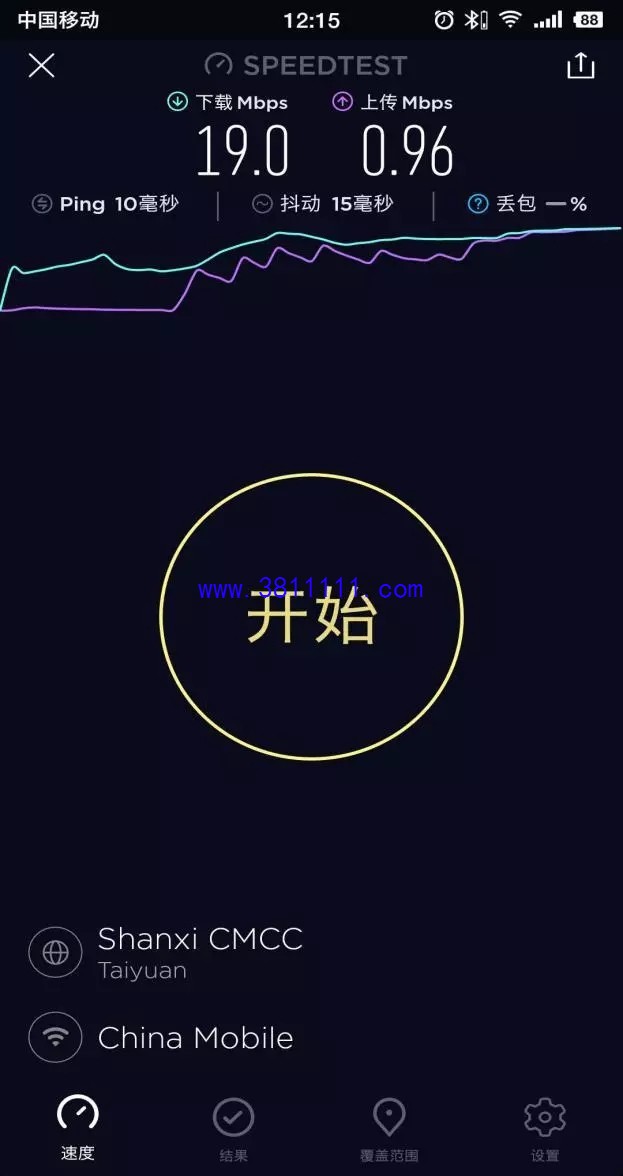The width and height of the screenshot is (623, 1176).
Task: Open the 设置 settings tab
Action: click(x=545, y=1130)
